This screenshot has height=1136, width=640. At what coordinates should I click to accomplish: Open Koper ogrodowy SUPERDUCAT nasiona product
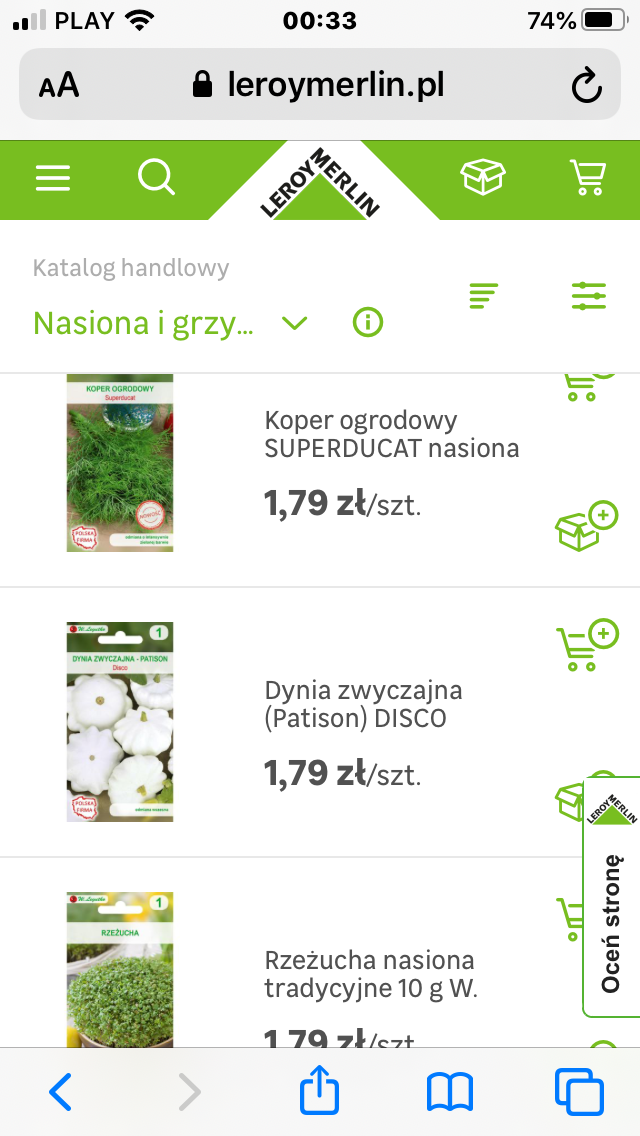pyautogui.click(x=391, y=434)
